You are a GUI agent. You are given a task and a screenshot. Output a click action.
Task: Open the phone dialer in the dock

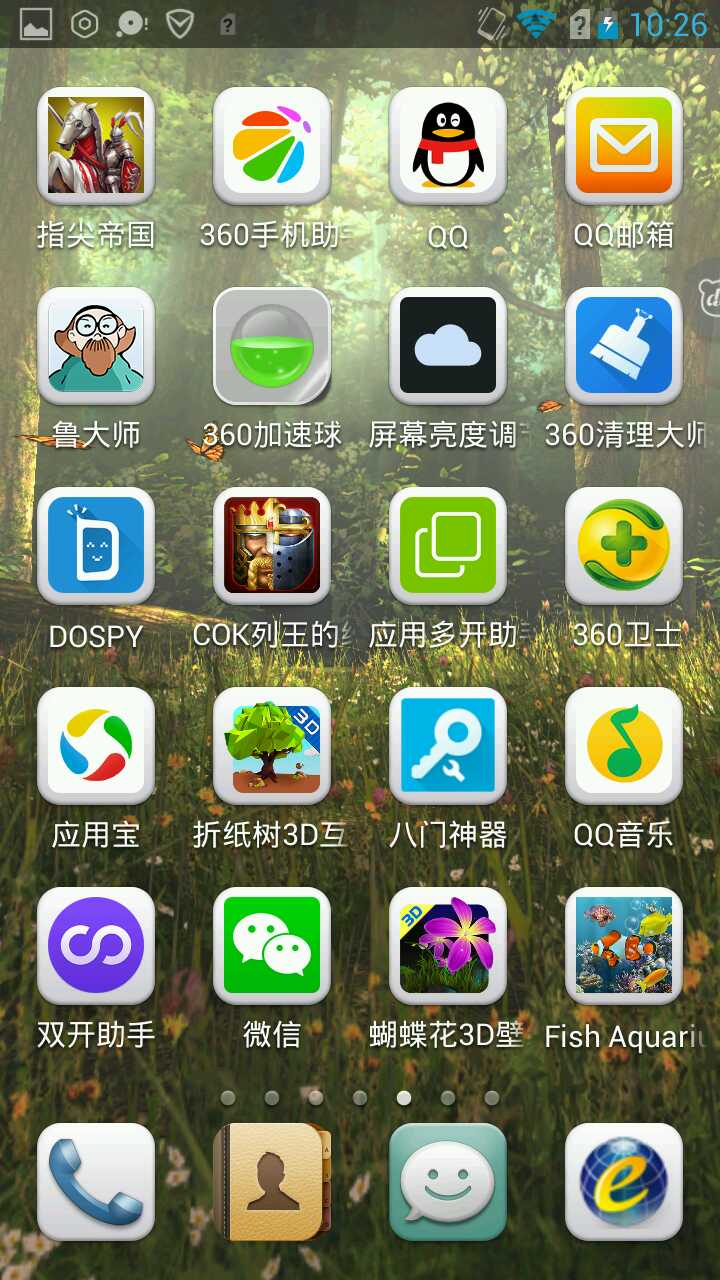pyautogui.click(x=96, y=1182)
